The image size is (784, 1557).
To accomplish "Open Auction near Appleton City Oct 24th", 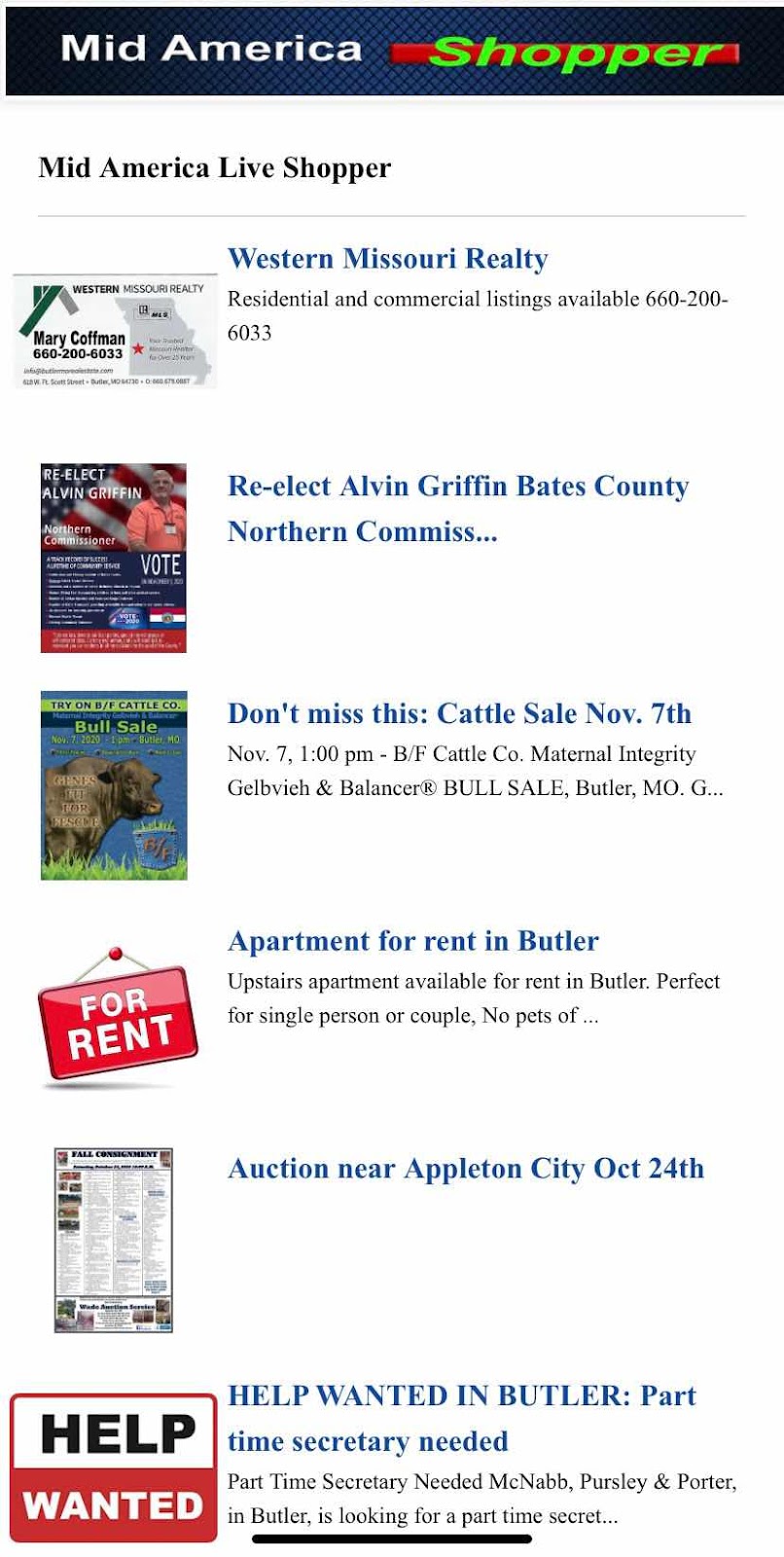I will (465, 1168).
